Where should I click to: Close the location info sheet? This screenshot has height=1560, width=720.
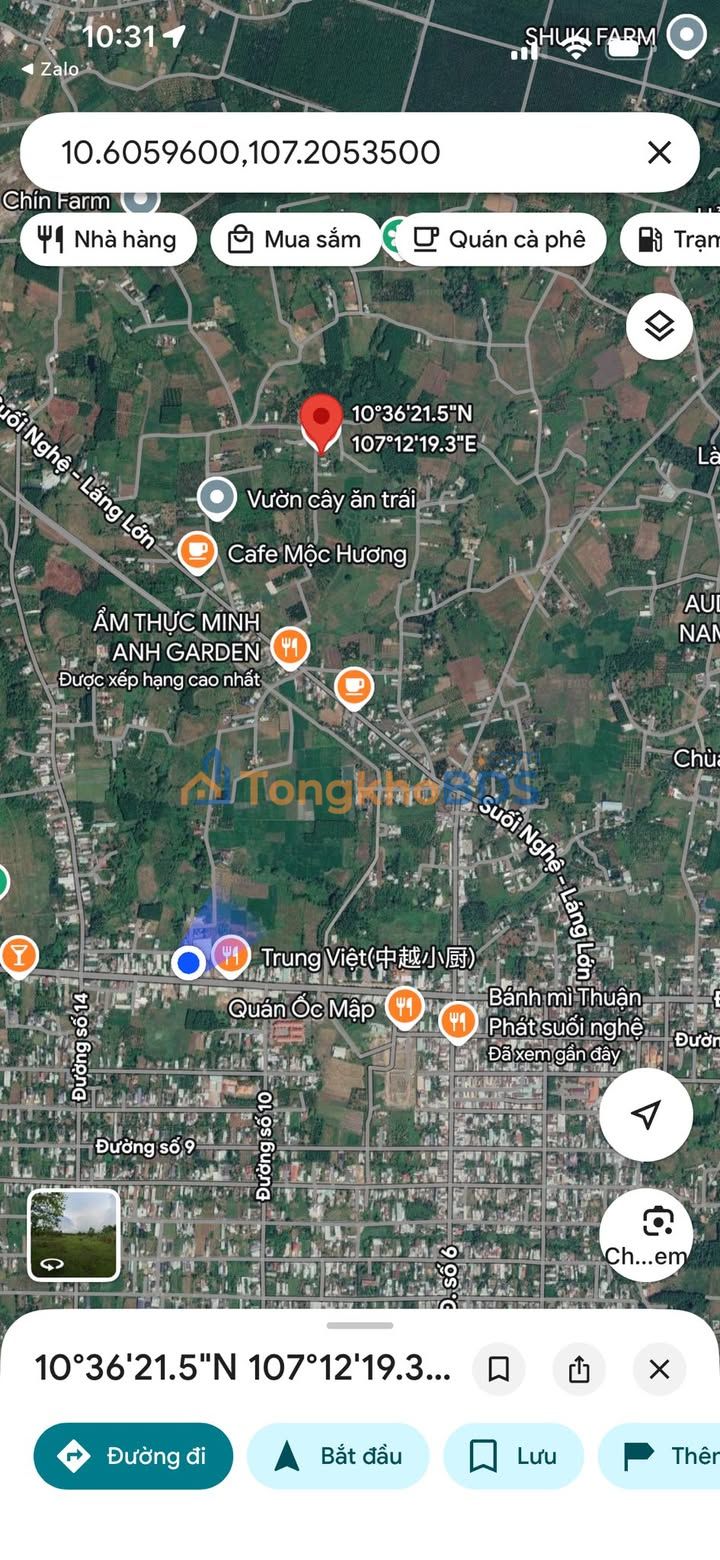pos(659,1369)
